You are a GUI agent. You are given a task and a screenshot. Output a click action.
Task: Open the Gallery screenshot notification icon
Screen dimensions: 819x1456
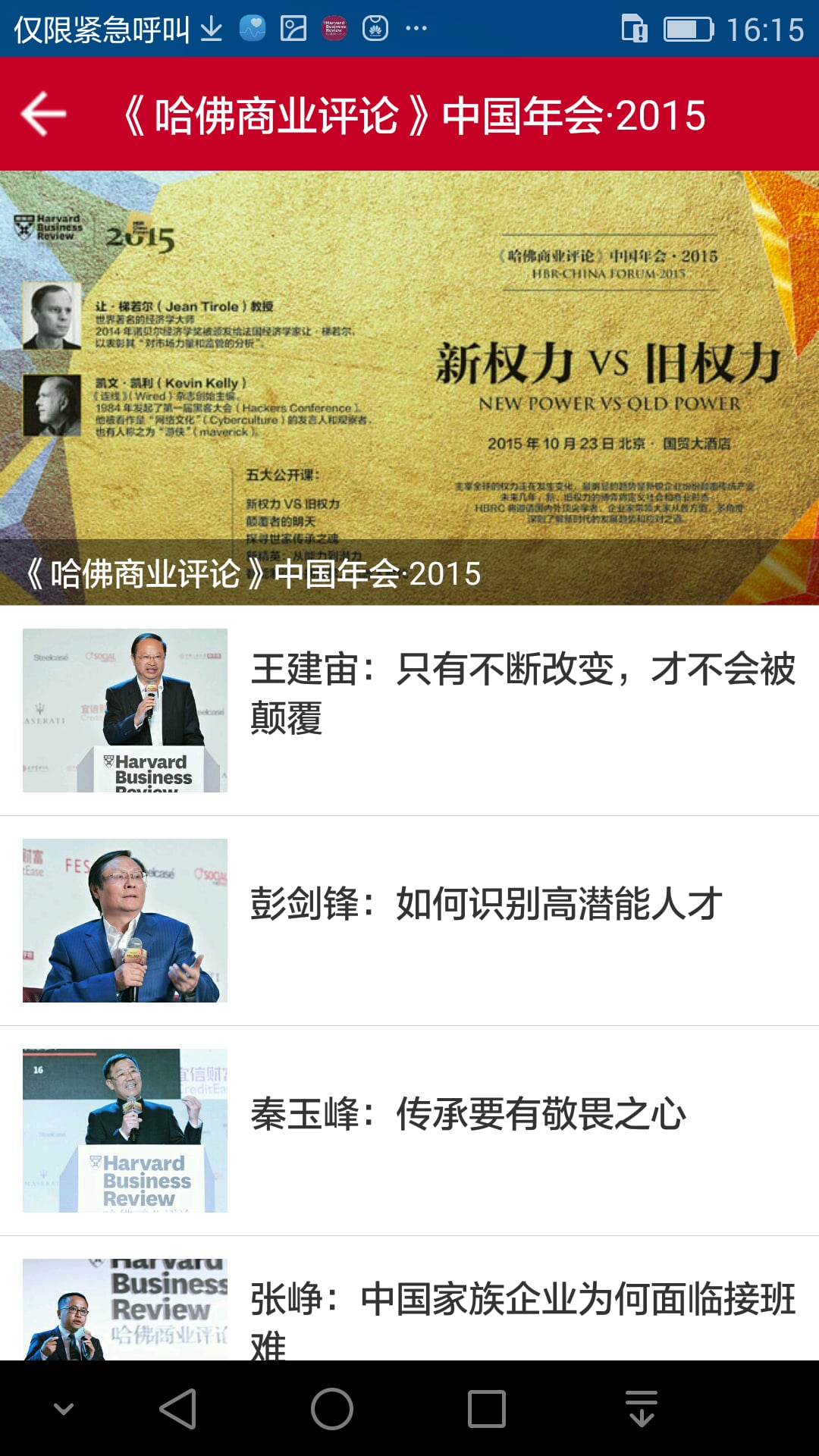click(294, 29)
